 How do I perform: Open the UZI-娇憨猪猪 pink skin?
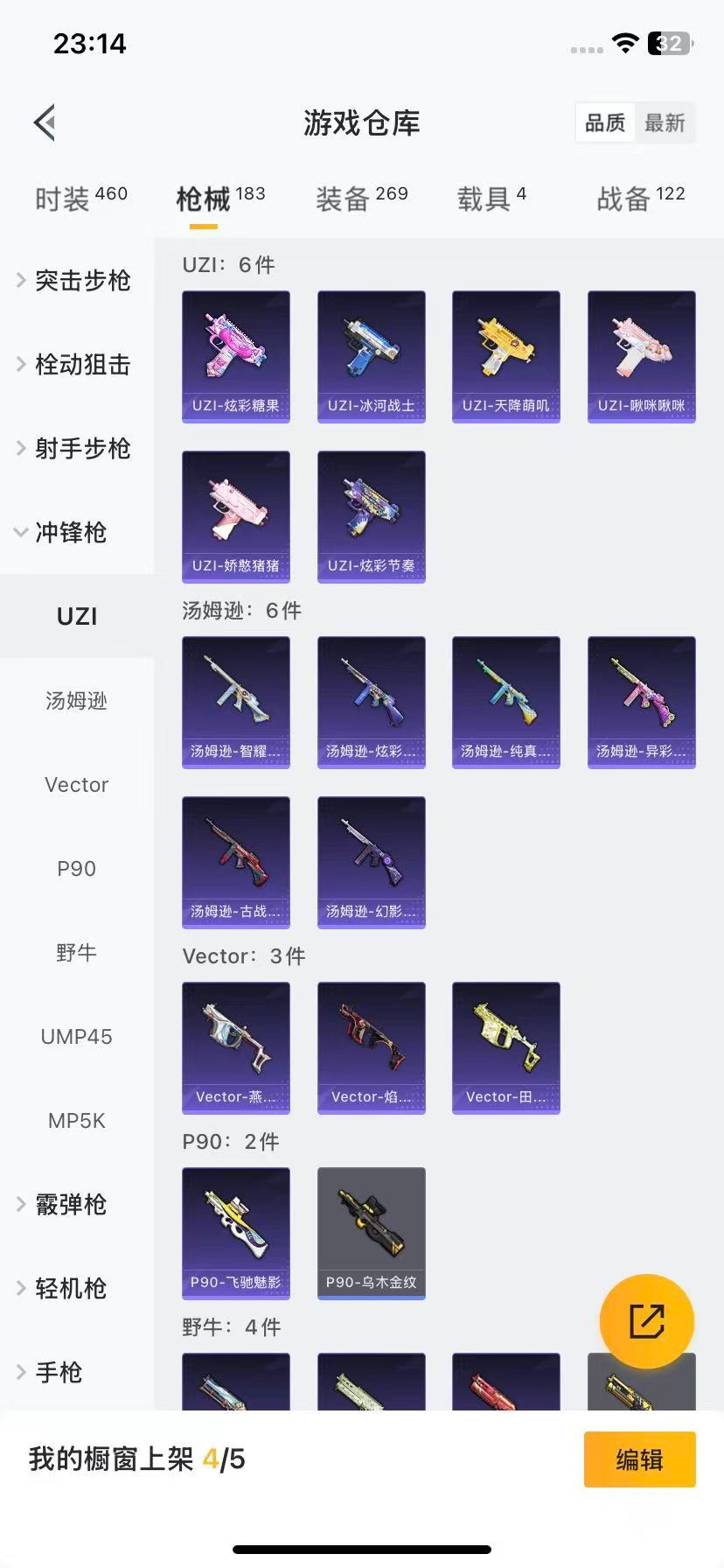coord(235,516)
